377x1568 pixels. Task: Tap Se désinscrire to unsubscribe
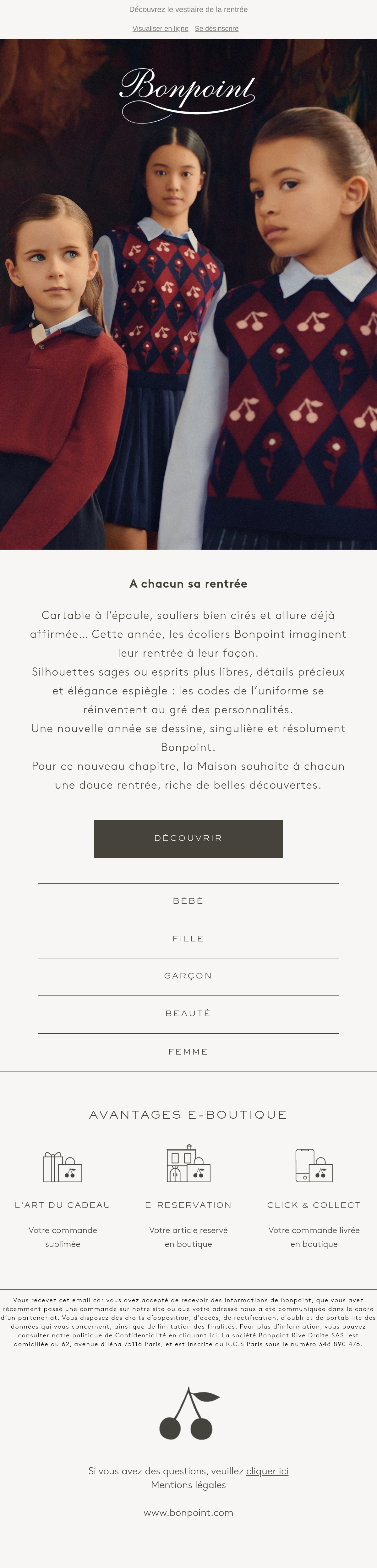coord(217,29)
